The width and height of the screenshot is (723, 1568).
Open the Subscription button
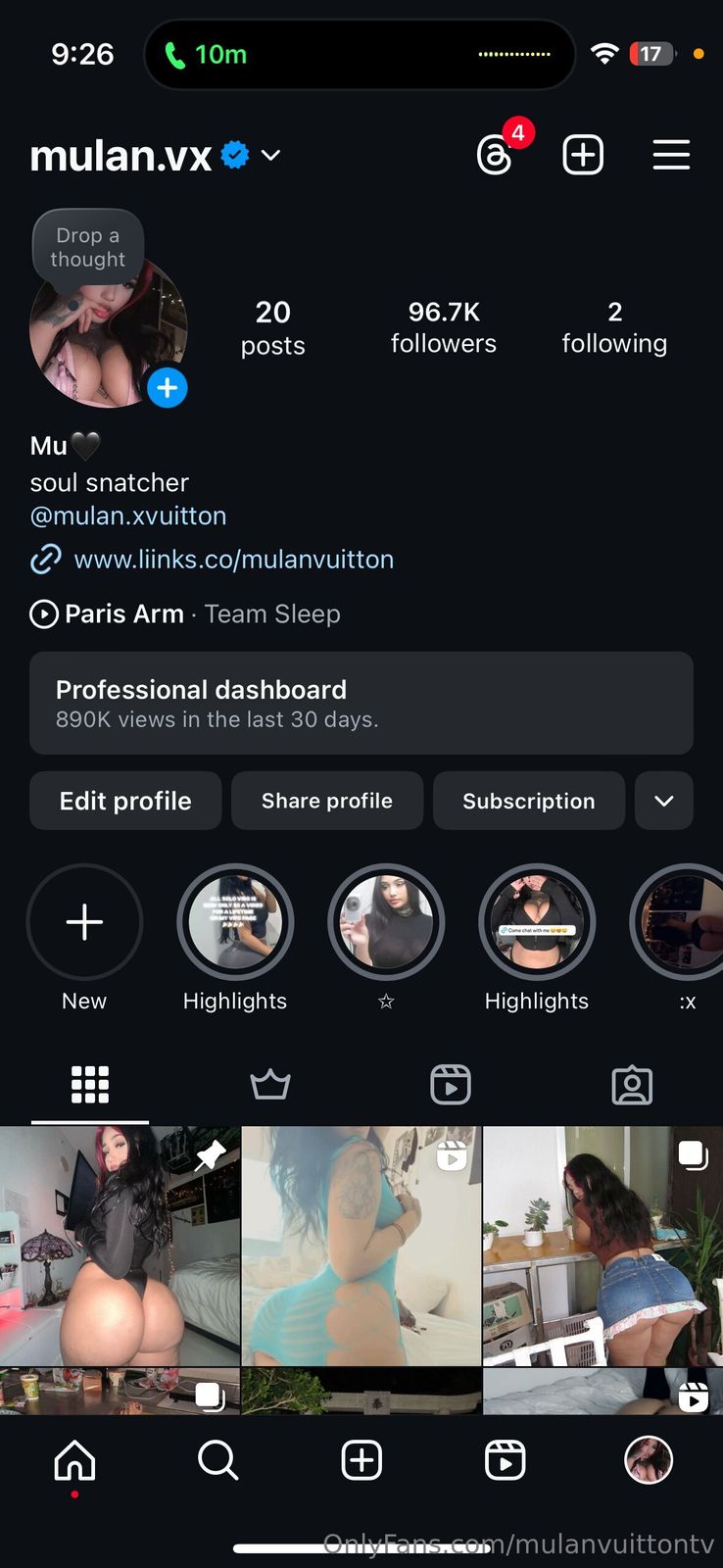[528, 801]
